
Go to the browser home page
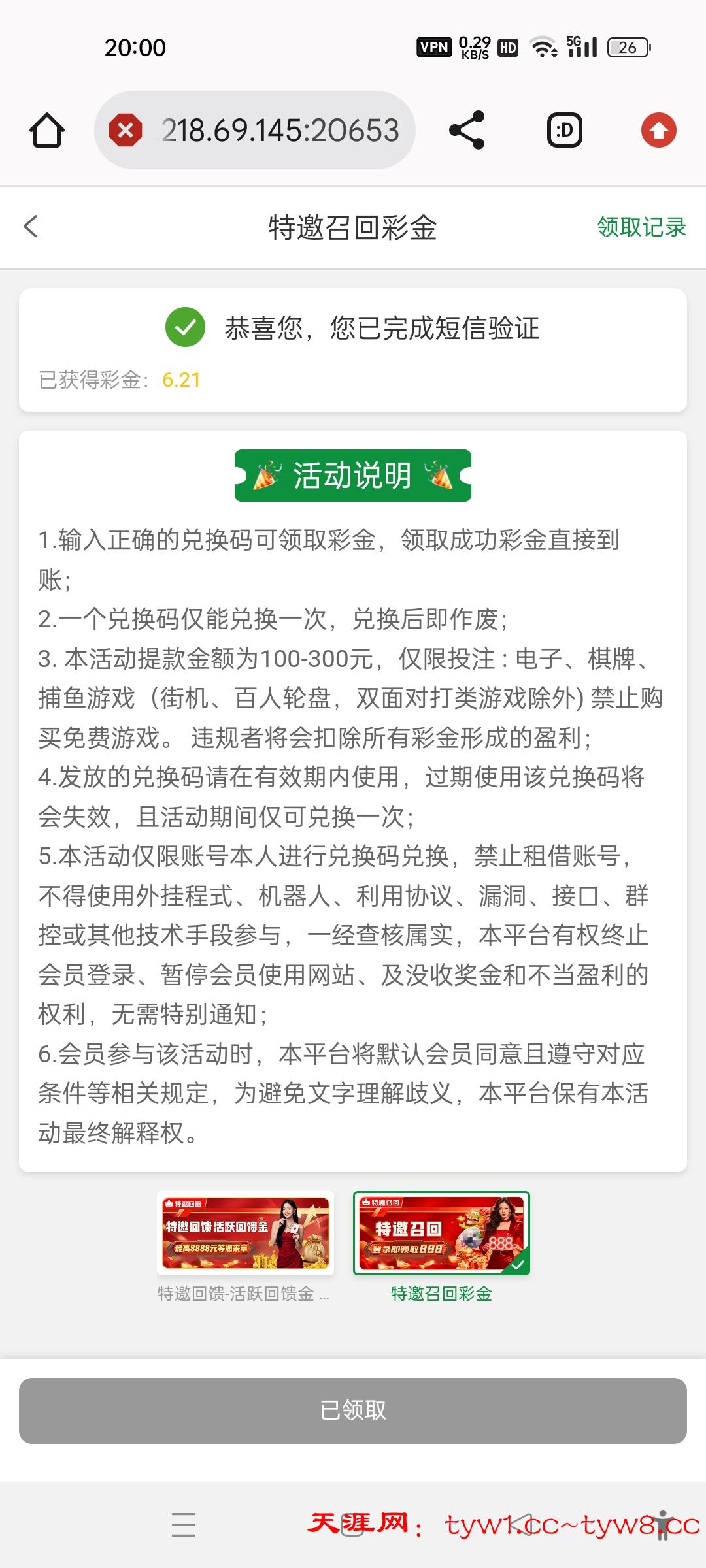pyautogui.click(x=47, y=130)
